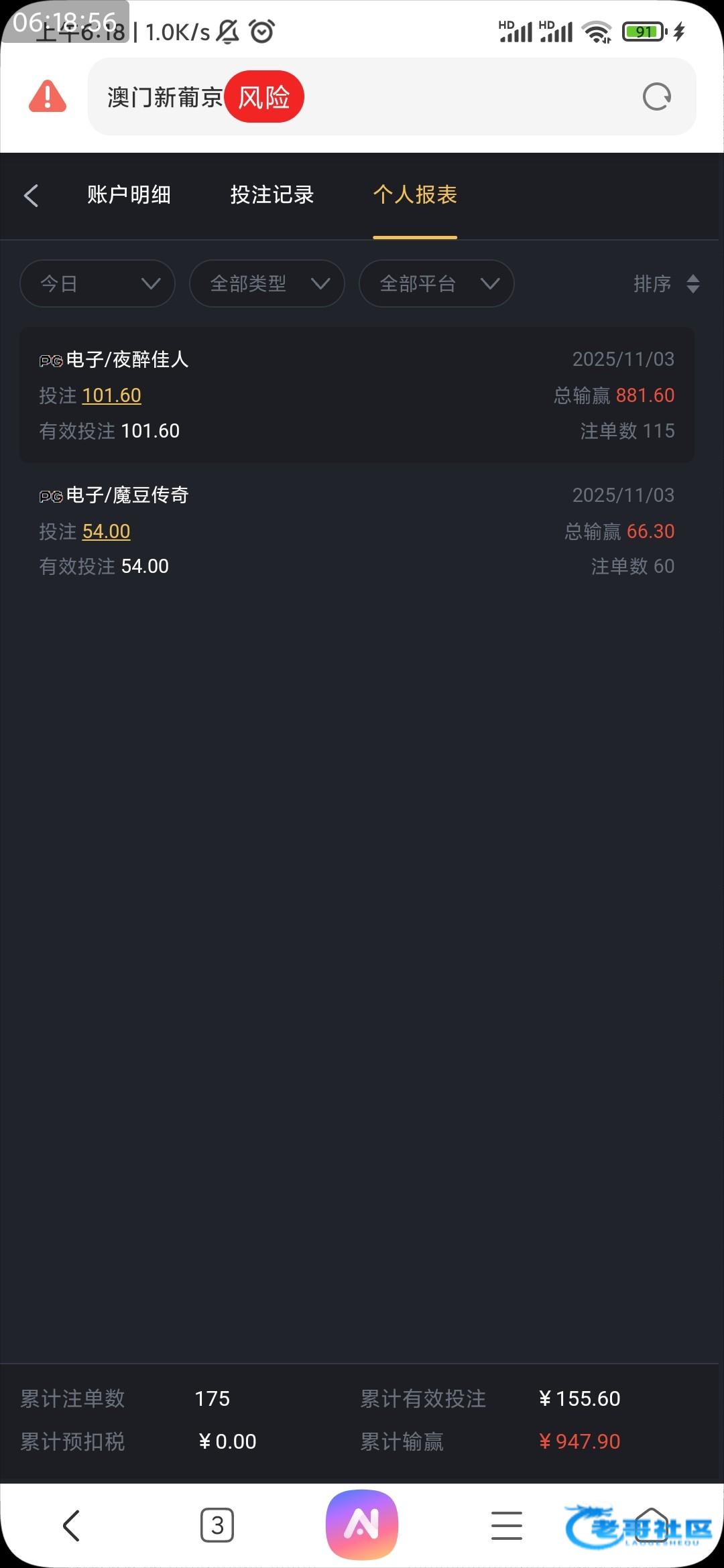
Task: Select the 个人报表 tab
Action: pos(415,195)
